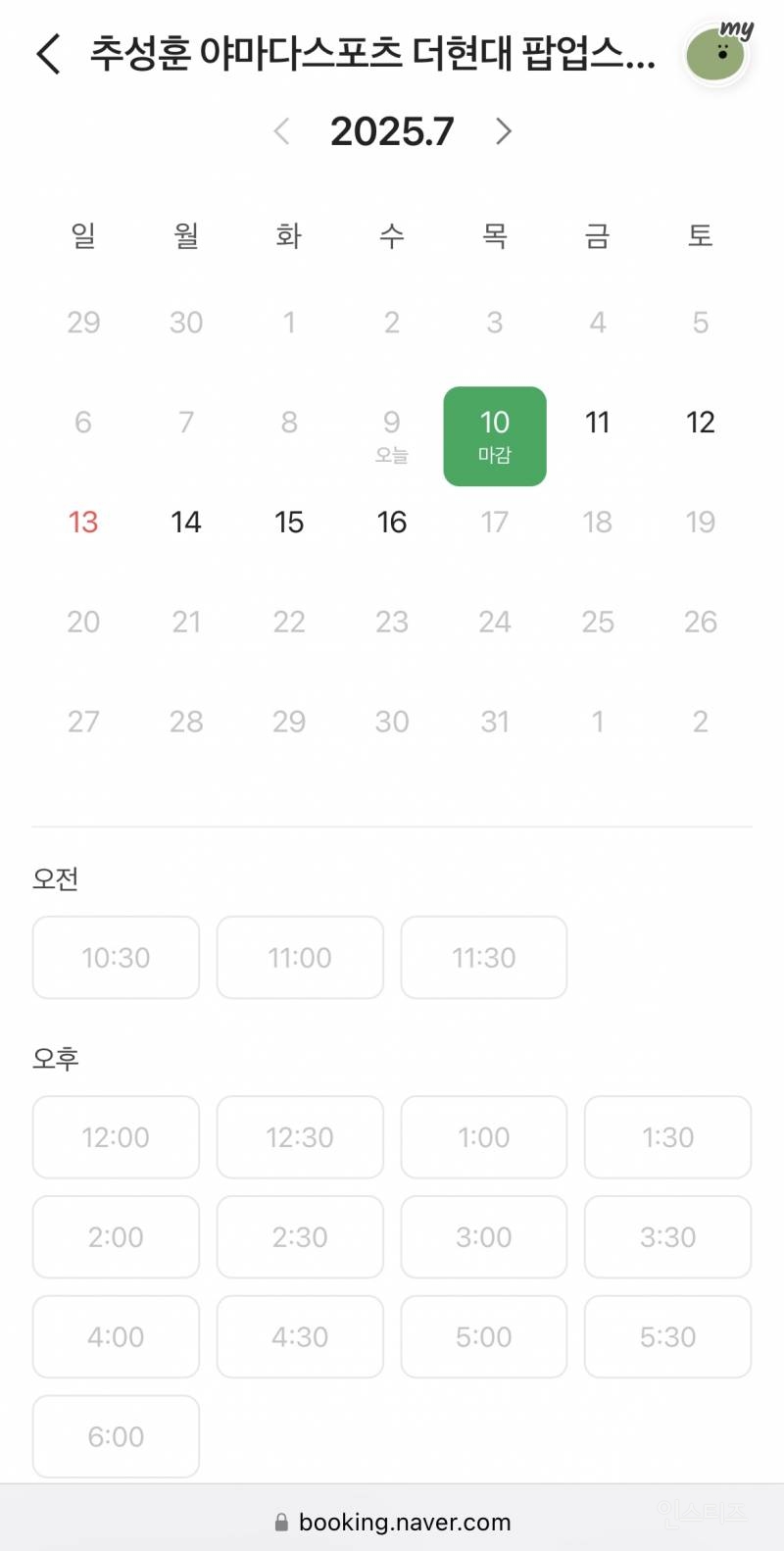Viewport: 784px width, 1551px height.
Task: Tap the 10:30 morning time slot
Action: point(116,958)
